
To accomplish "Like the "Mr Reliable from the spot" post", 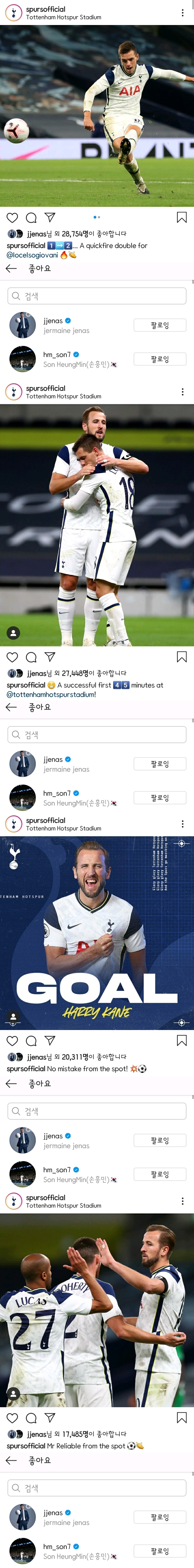I will (x=12, y=1418).
